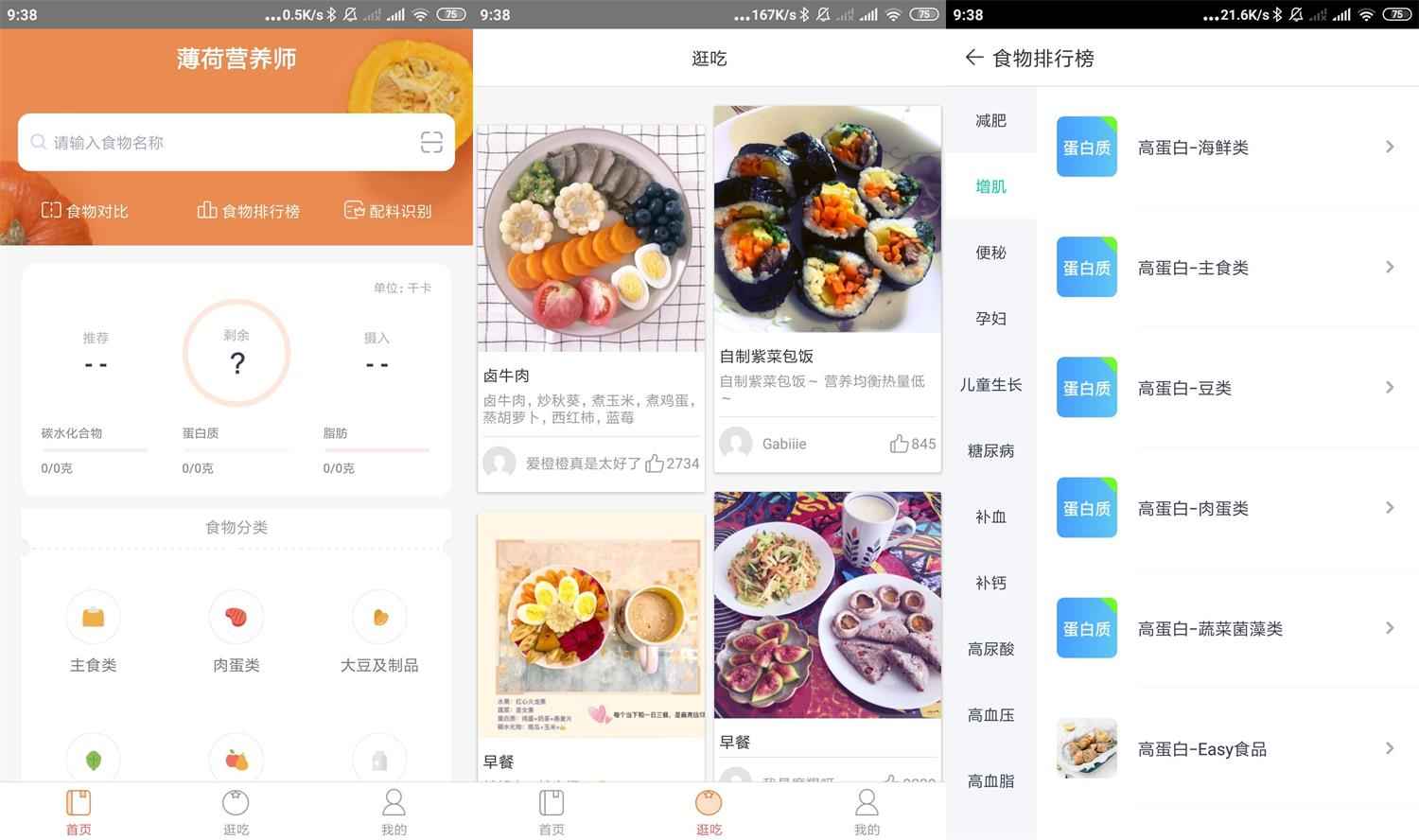
Task: Switch to the 孕妇 category
Action: pos(990,319)
